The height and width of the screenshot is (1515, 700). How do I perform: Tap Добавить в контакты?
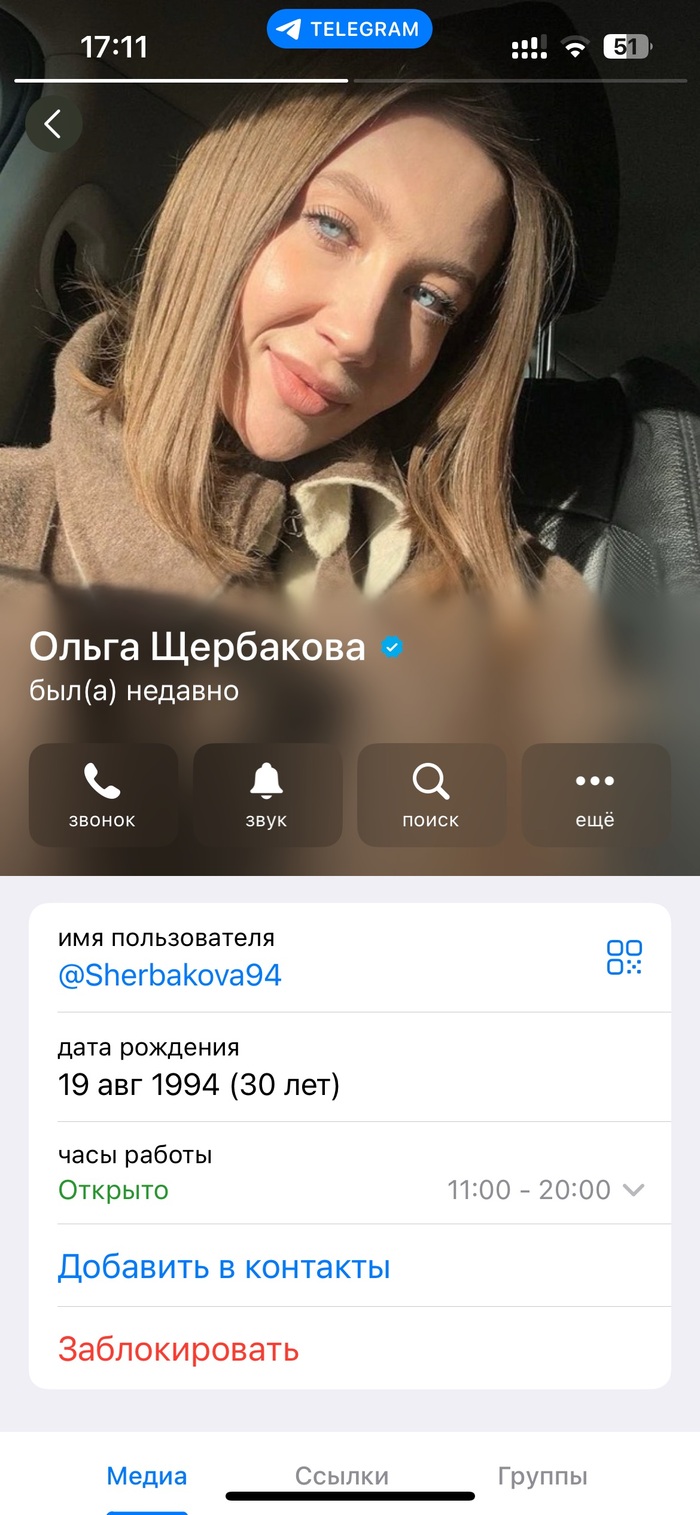pyautogui.click(x=224, y=1267)
